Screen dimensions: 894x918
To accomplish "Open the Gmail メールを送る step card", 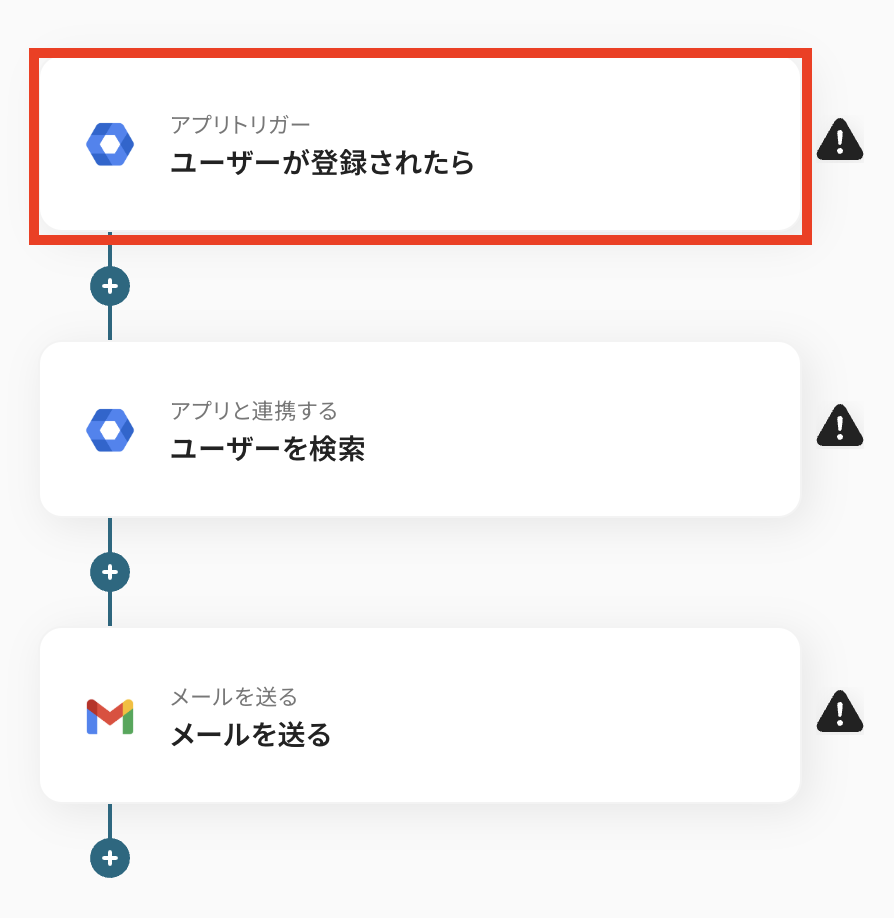I will click(x=420, y=715).
